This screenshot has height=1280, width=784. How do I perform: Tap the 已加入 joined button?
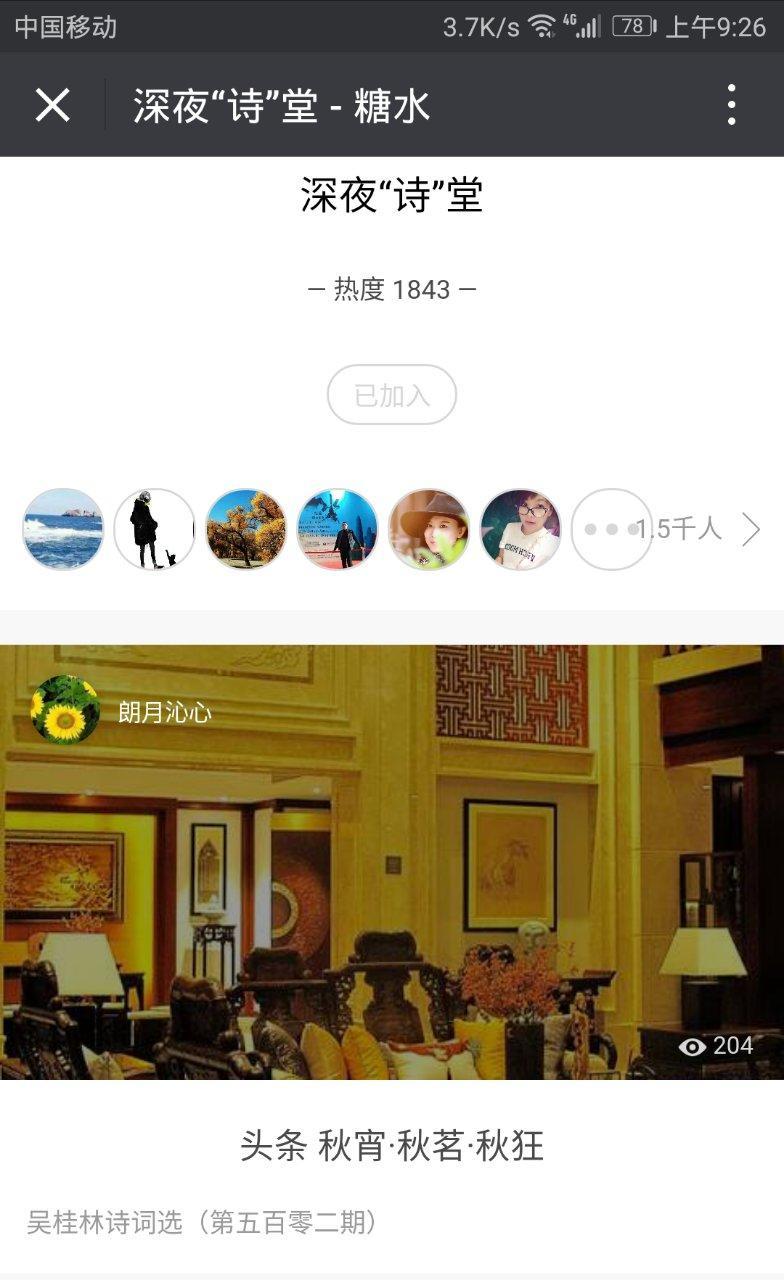point(391,395)
